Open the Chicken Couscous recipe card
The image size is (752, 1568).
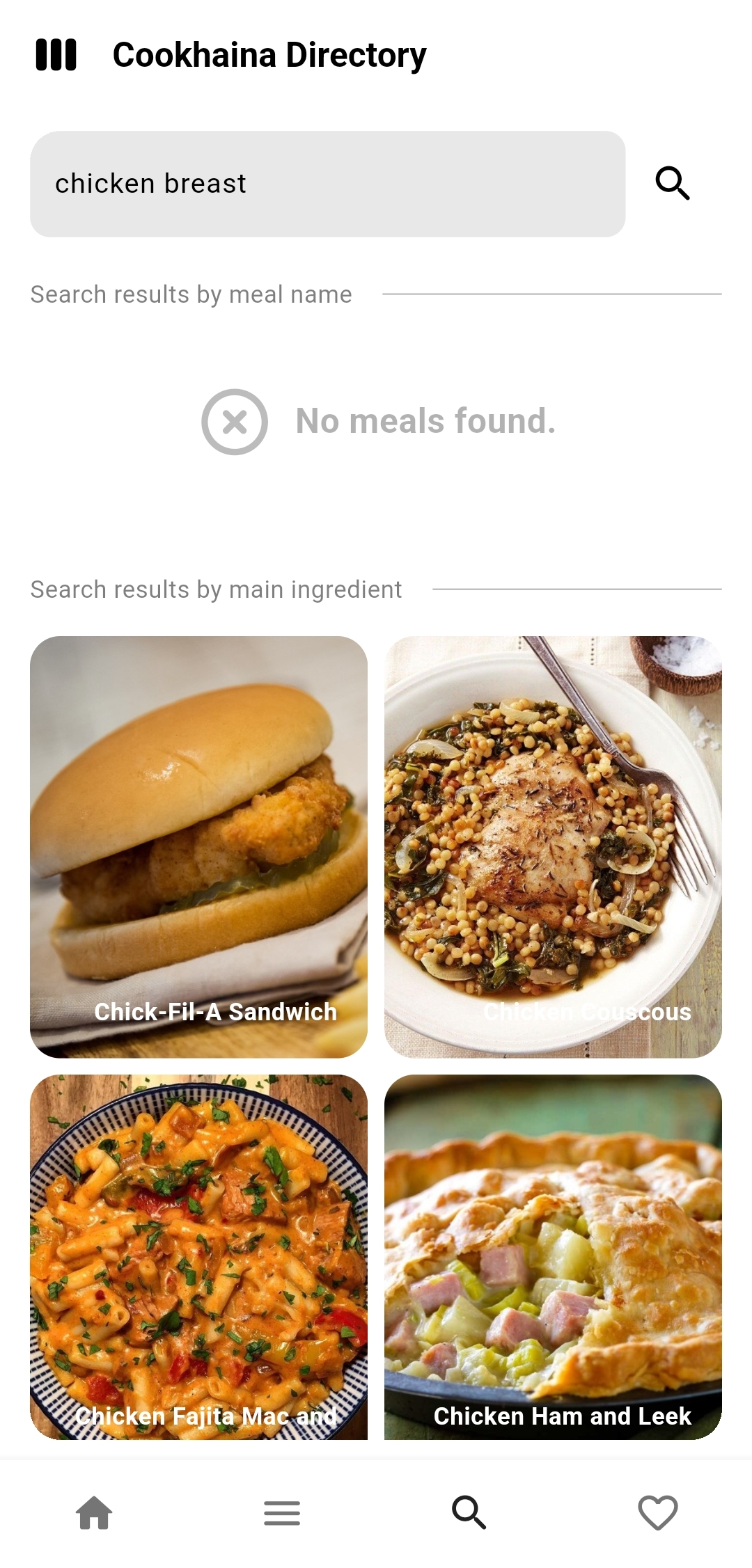tap(553, 847)
